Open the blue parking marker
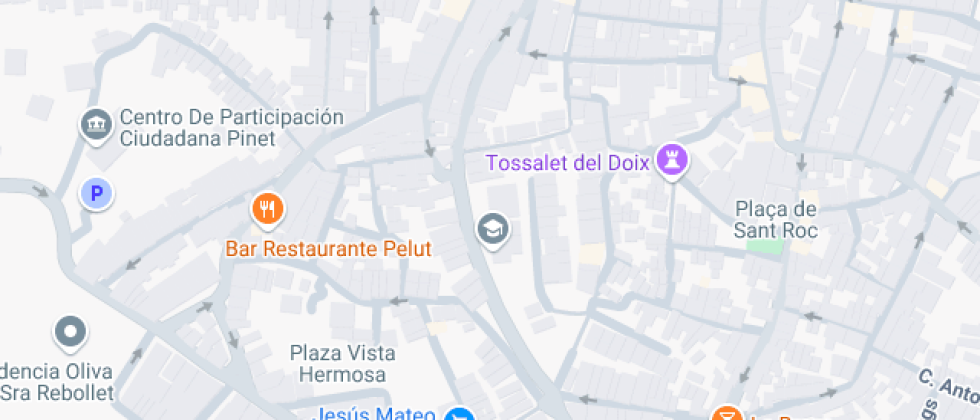The image size is (980, 420). pyautogui.click(x=97, y=193)
